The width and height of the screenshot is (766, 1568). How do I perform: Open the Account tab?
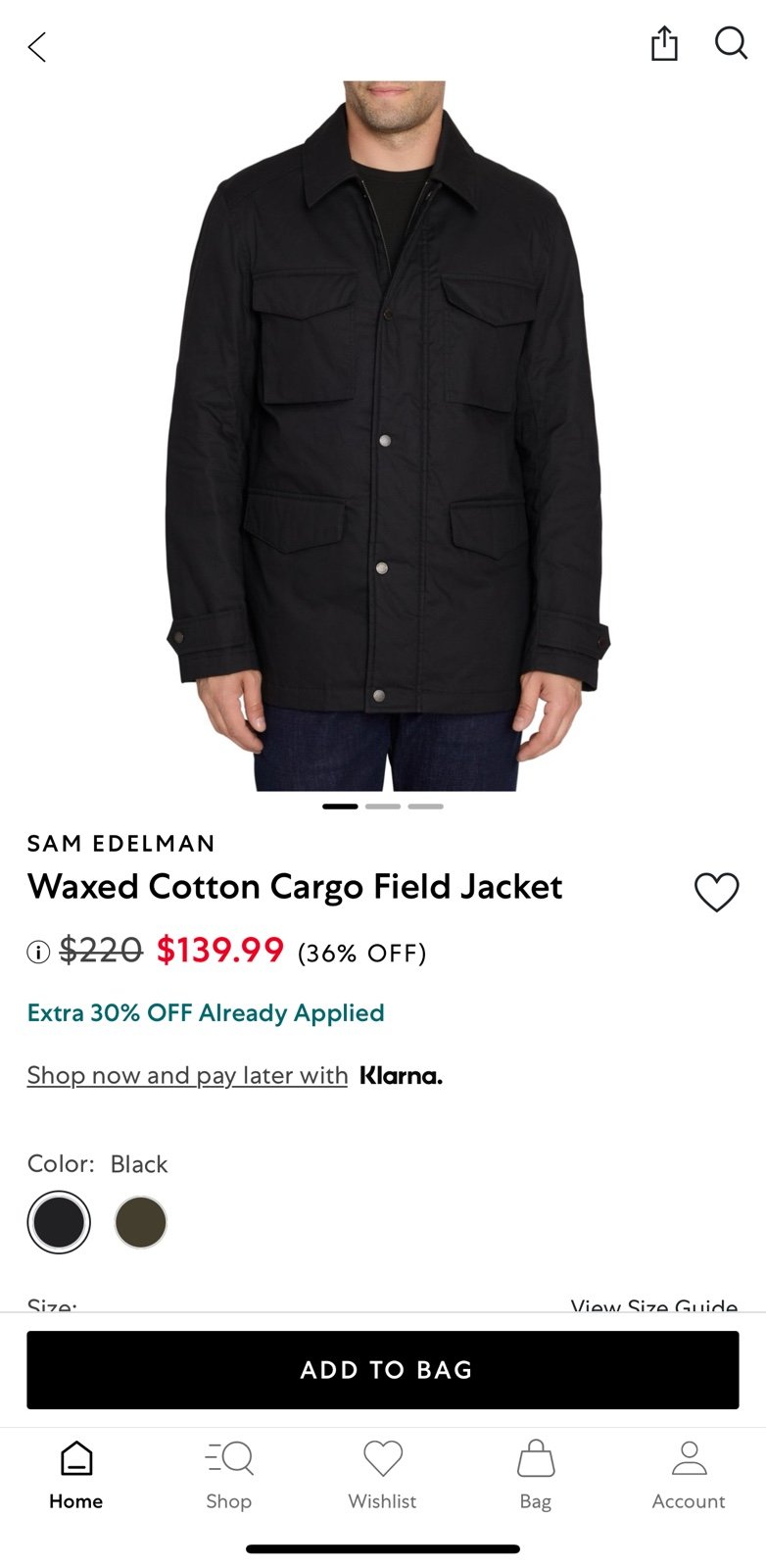(689, 1475)
